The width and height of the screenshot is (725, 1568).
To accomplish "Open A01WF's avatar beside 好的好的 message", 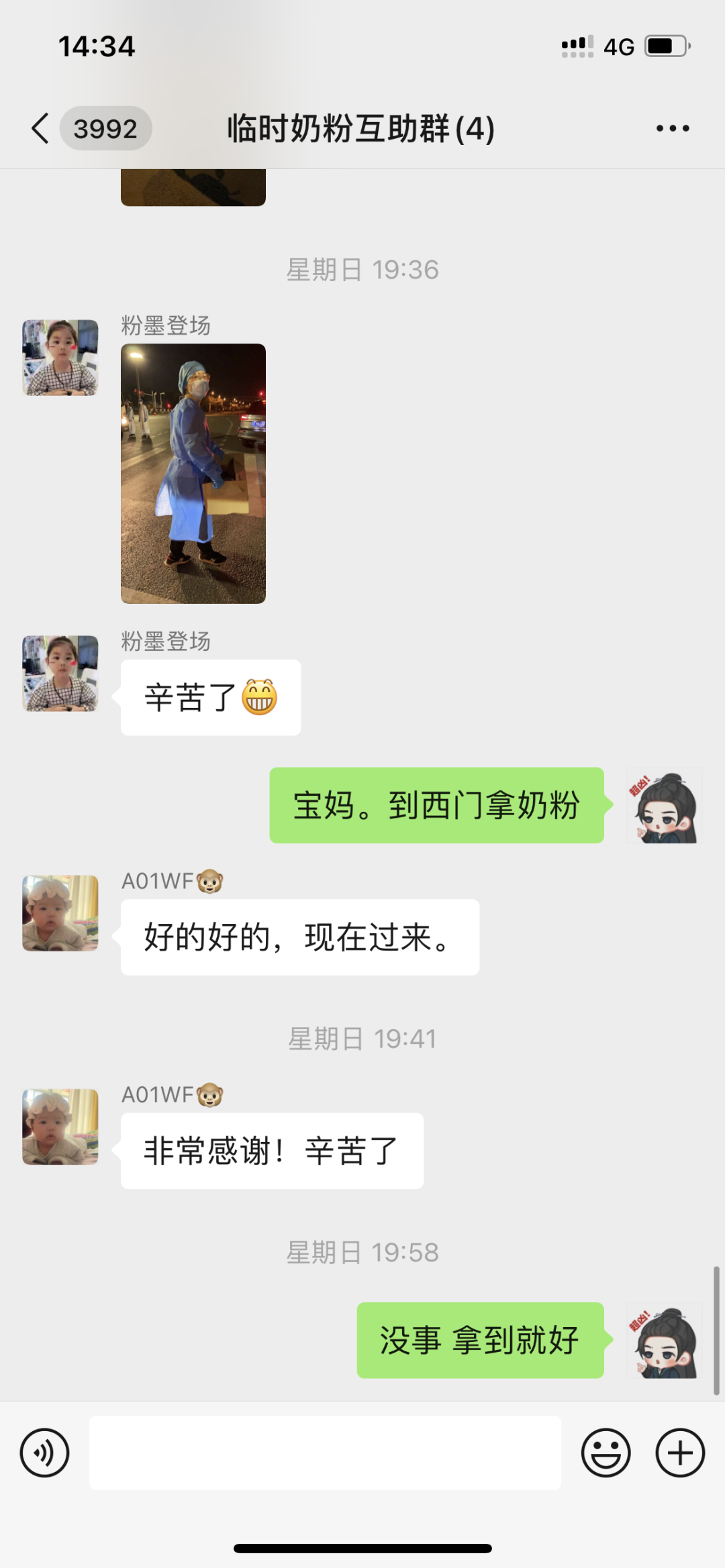I will 60,913.
